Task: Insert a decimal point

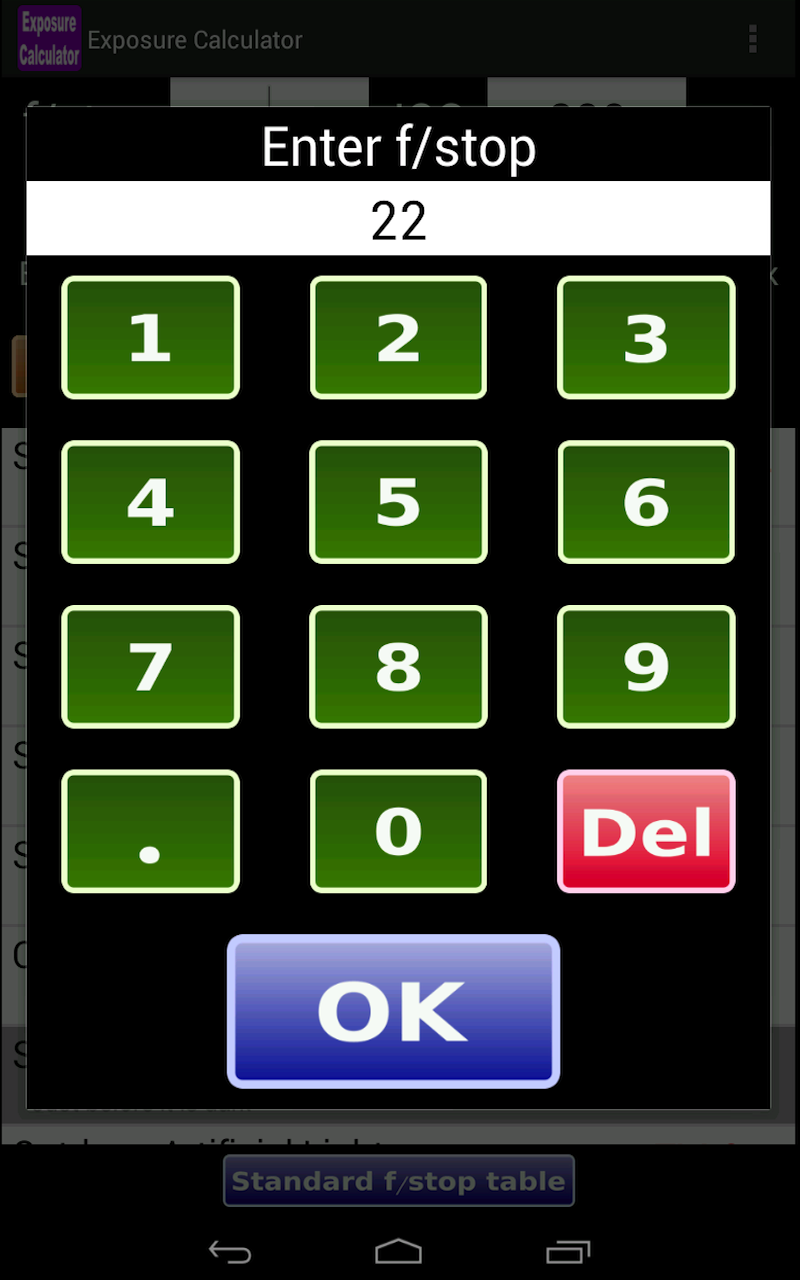Action: click(x=150, y=831)
